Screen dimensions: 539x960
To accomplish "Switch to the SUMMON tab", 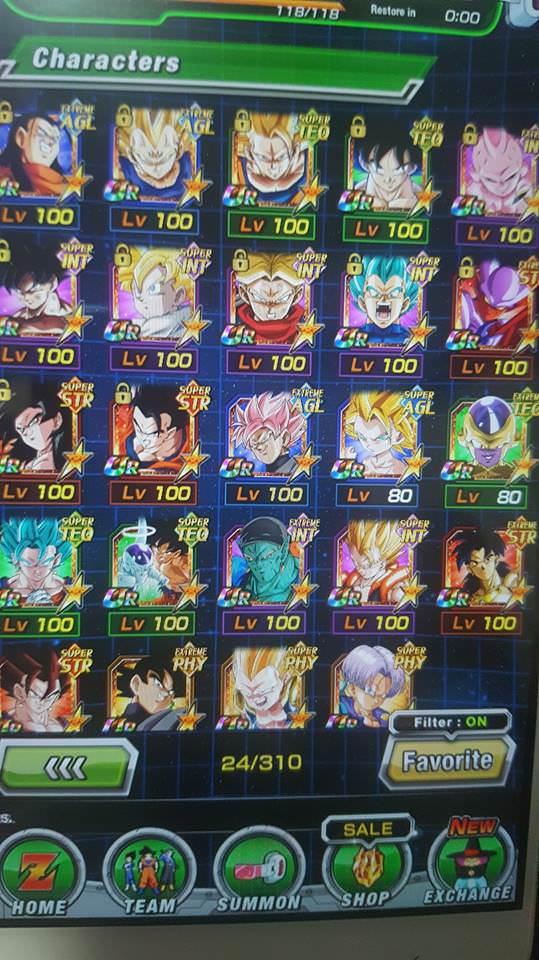I will [x=259, y=869].
